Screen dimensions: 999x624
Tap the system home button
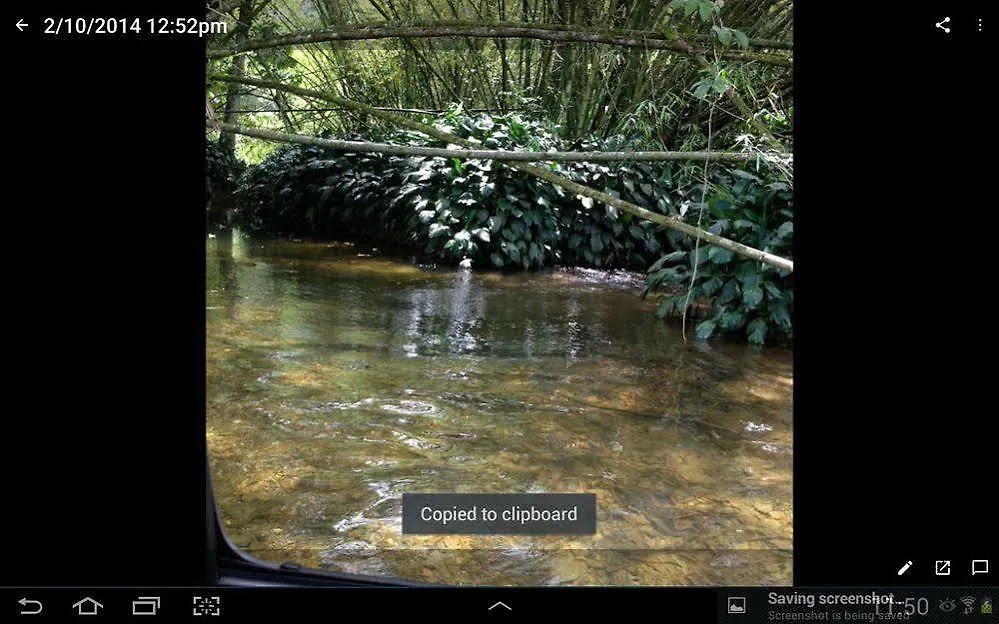click(88, 605)
